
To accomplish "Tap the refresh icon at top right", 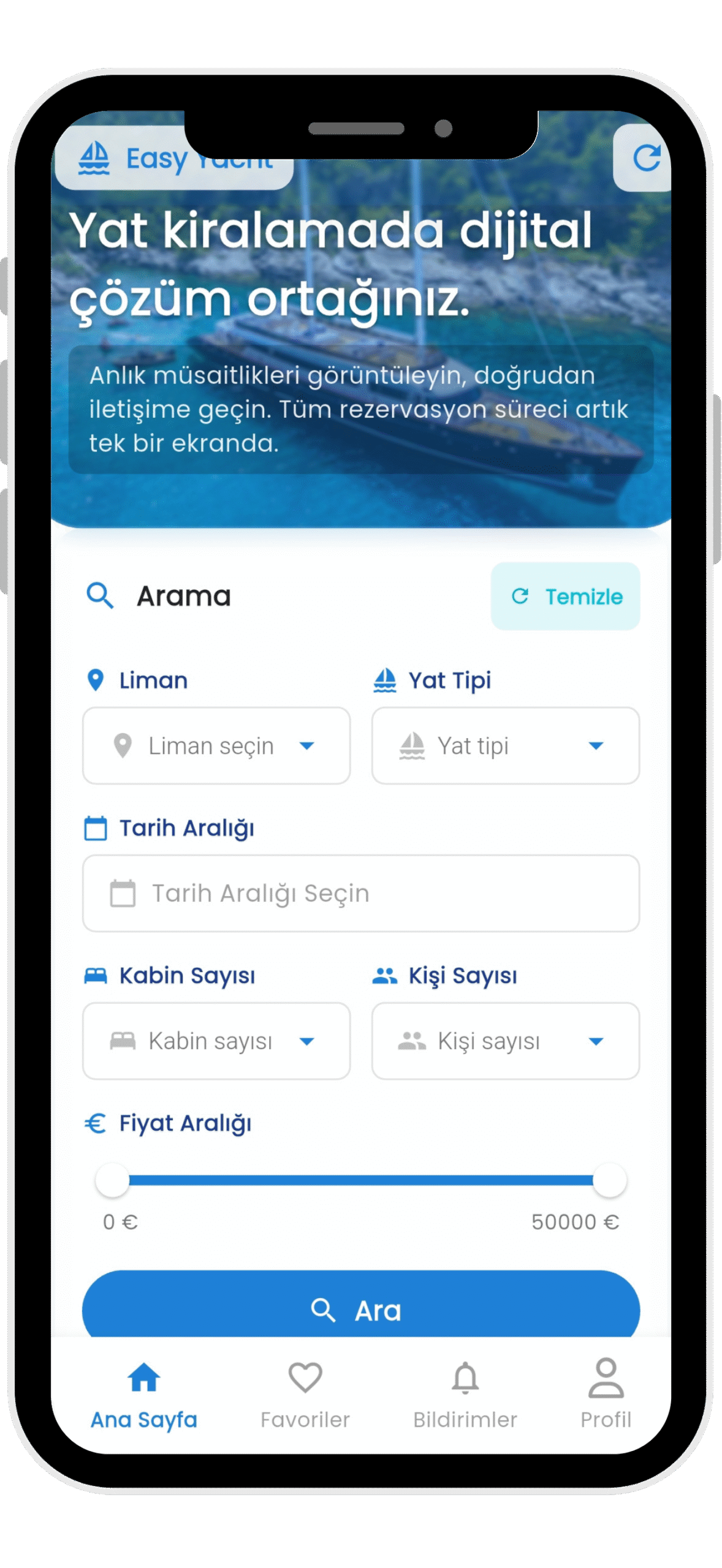I will pyautogui.click(x=646, y=158).
